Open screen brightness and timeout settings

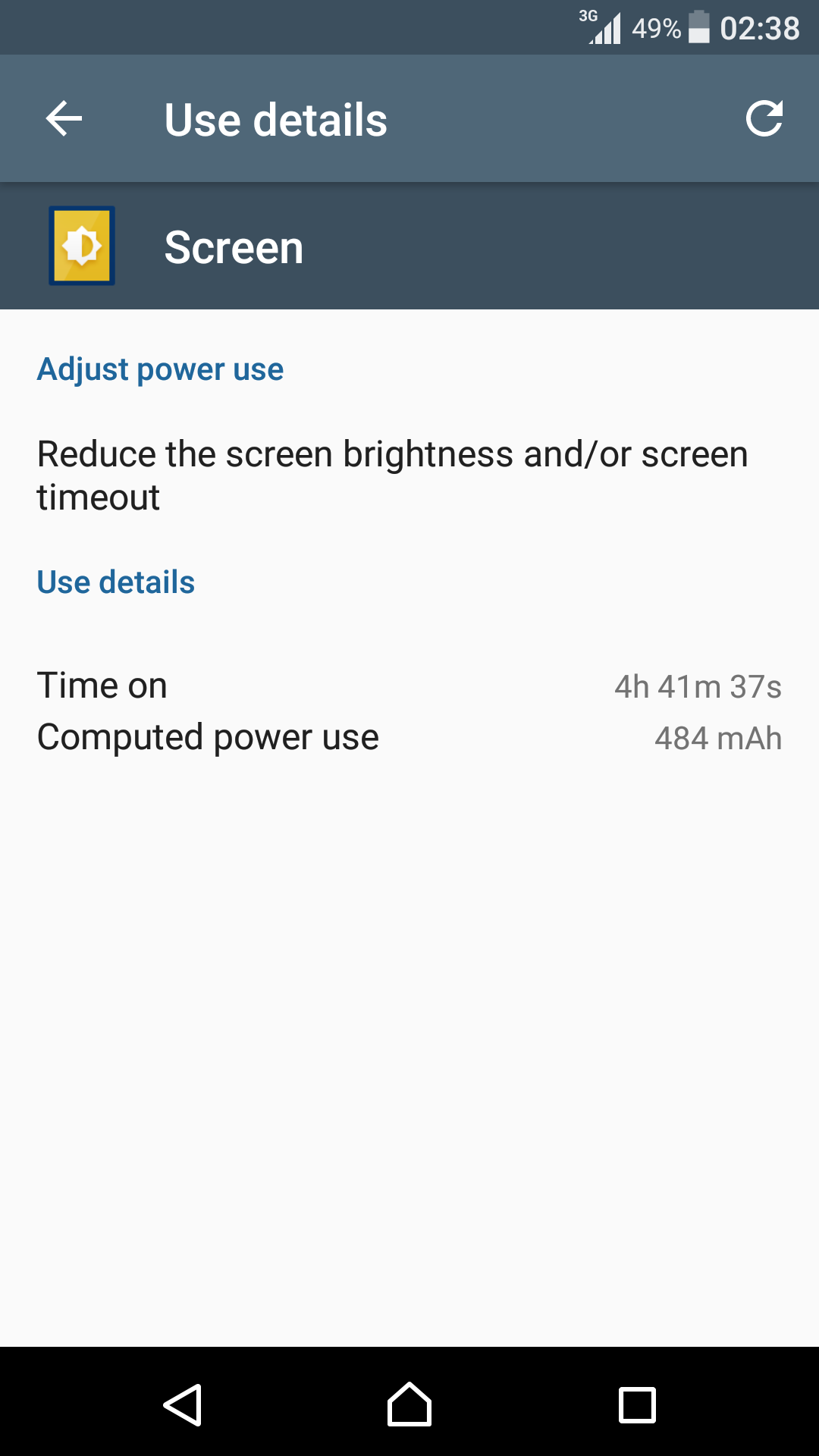pos(393,475)
